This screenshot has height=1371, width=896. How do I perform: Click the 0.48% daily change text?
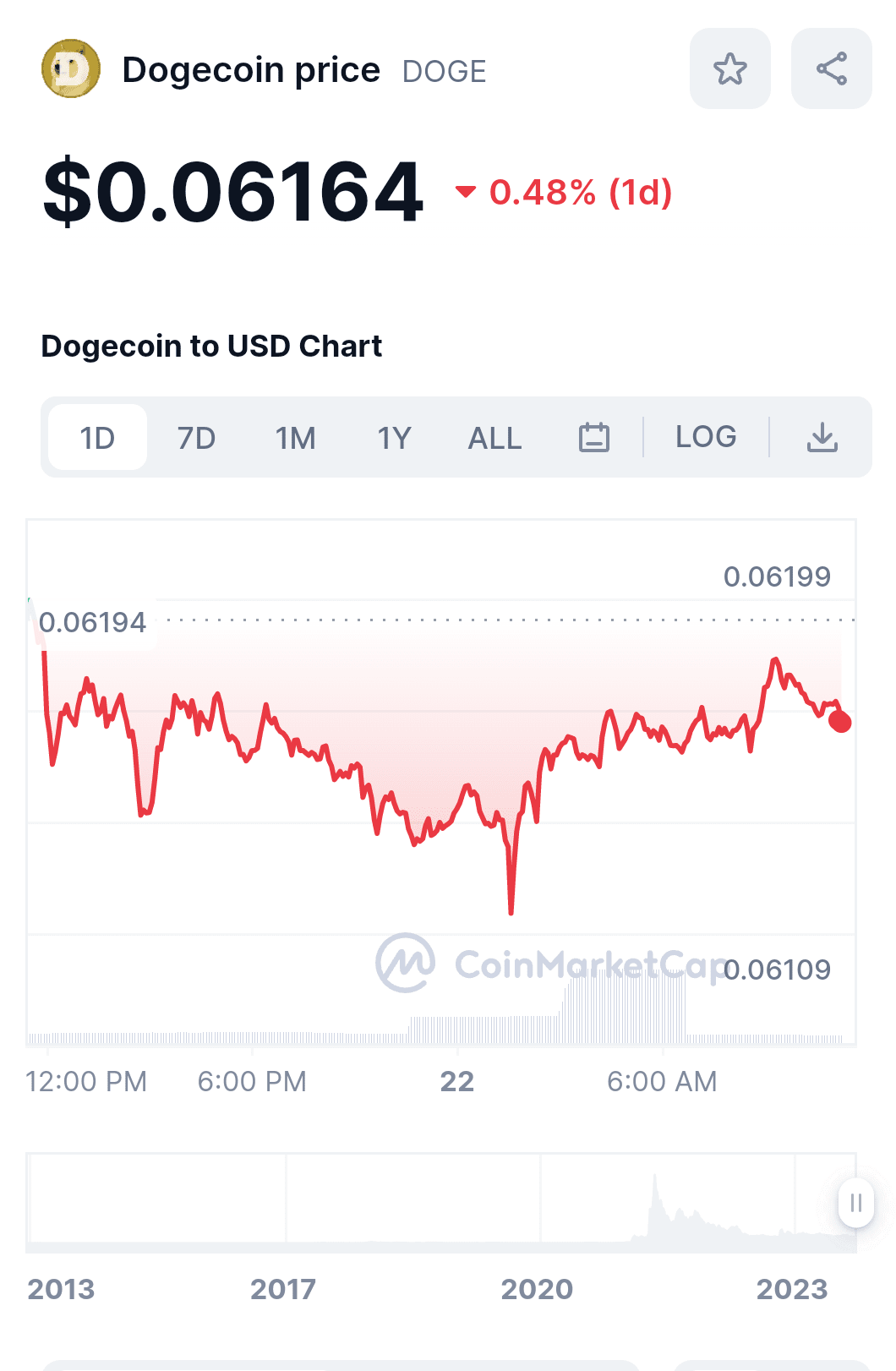(x=582, y=193)
